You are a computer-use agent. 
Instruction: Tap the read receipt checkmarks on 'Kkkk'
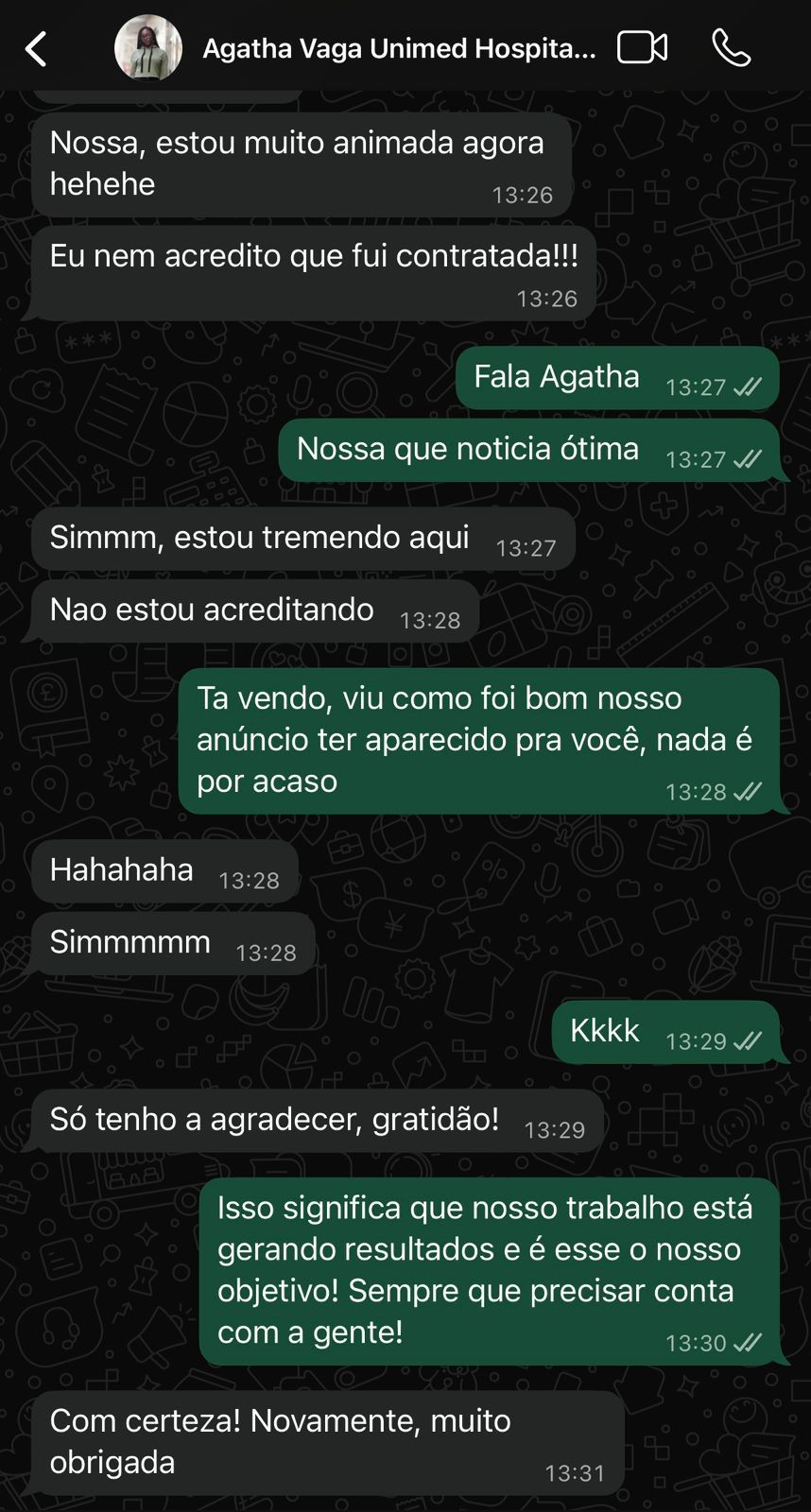(746, 1040)
